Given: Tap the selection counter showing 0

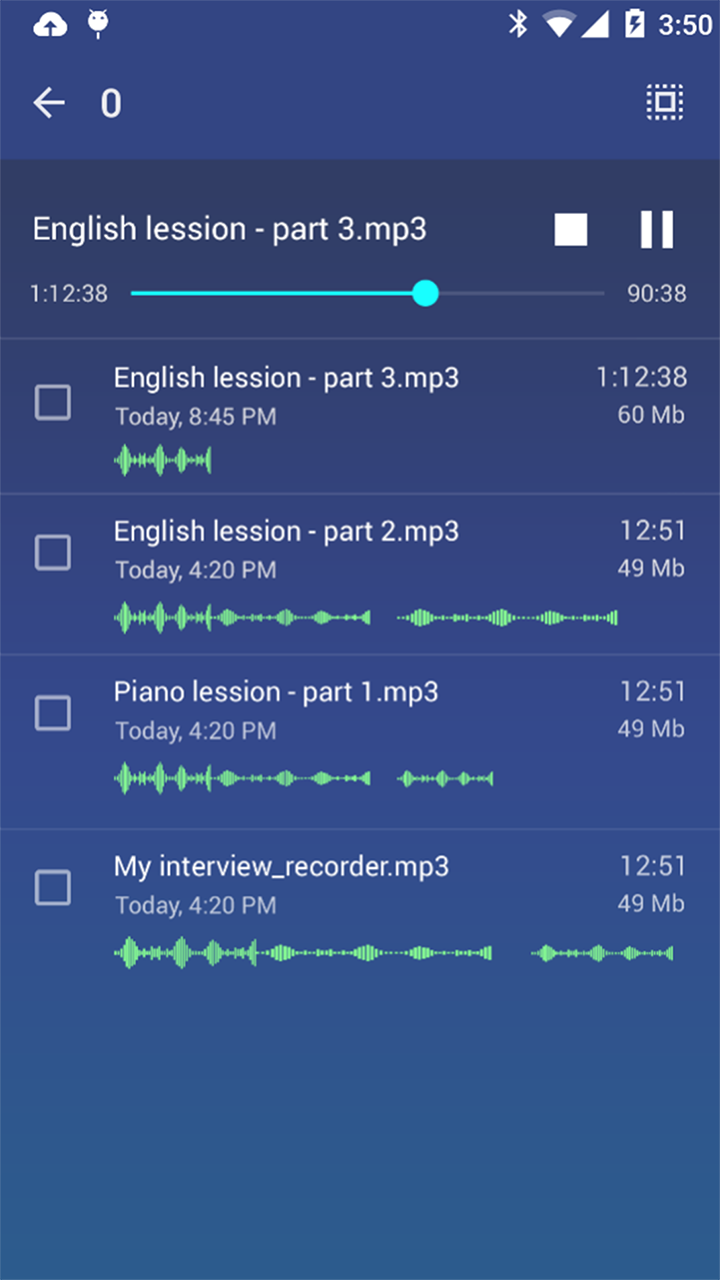Looking at the screenshot, I should (110, 102).
